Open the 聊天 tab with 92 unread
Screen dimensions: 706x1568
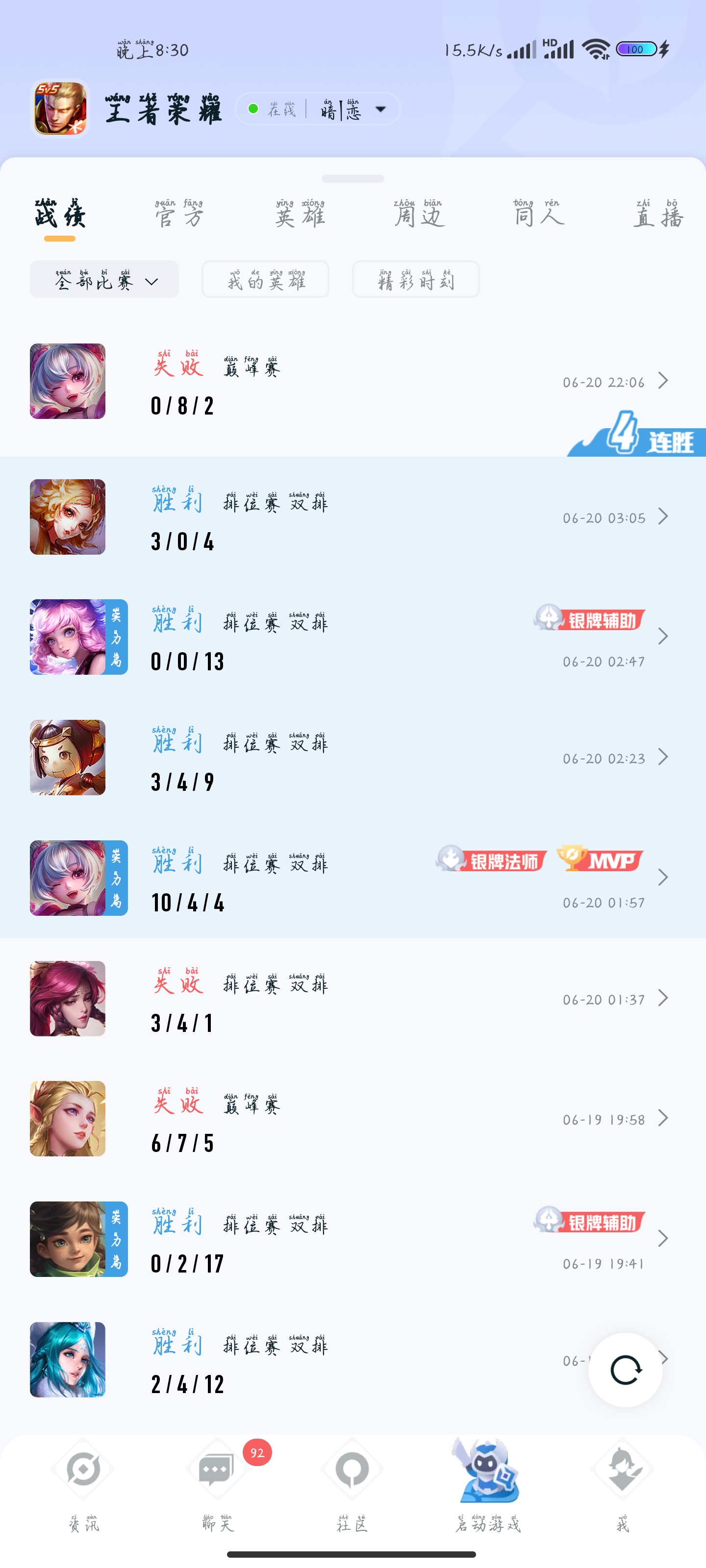pos(218,1485)
